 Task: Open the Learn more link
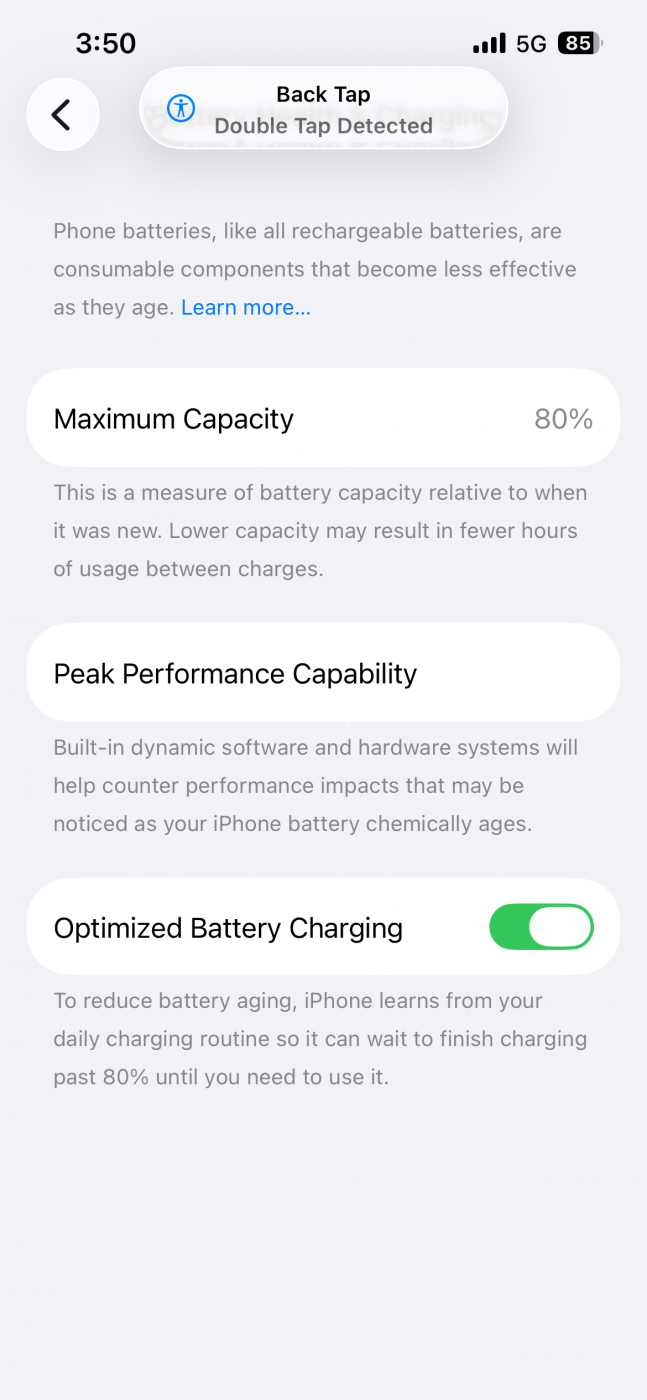(246, 308)
